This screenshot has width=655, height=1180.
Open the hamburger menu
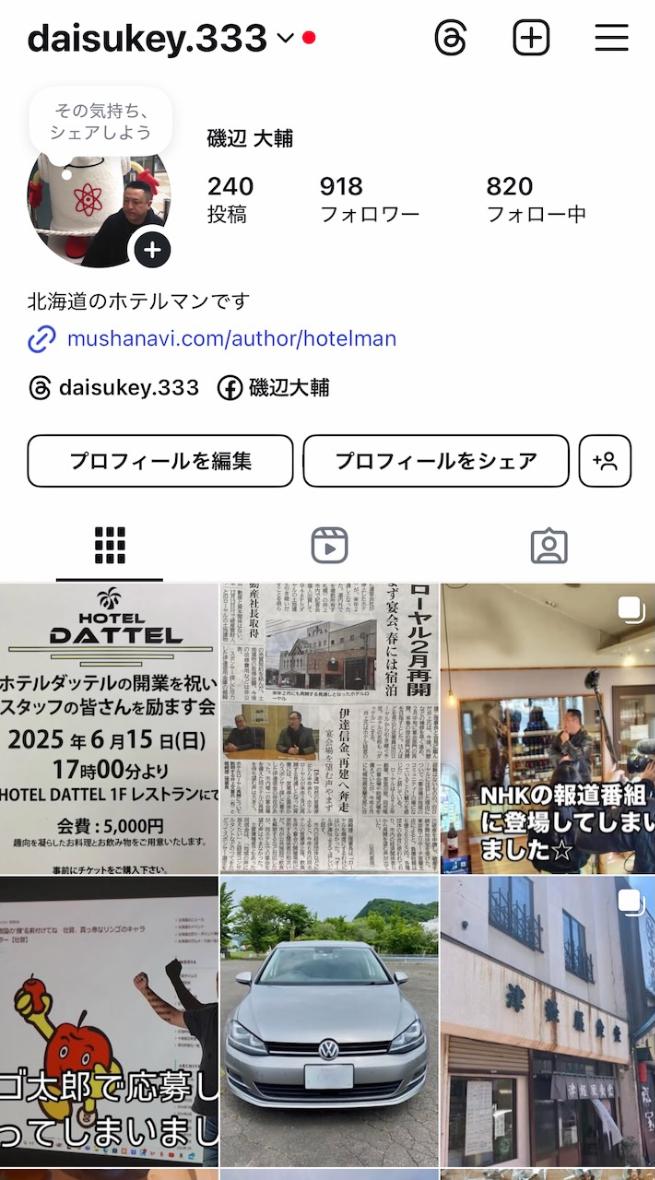611,38
